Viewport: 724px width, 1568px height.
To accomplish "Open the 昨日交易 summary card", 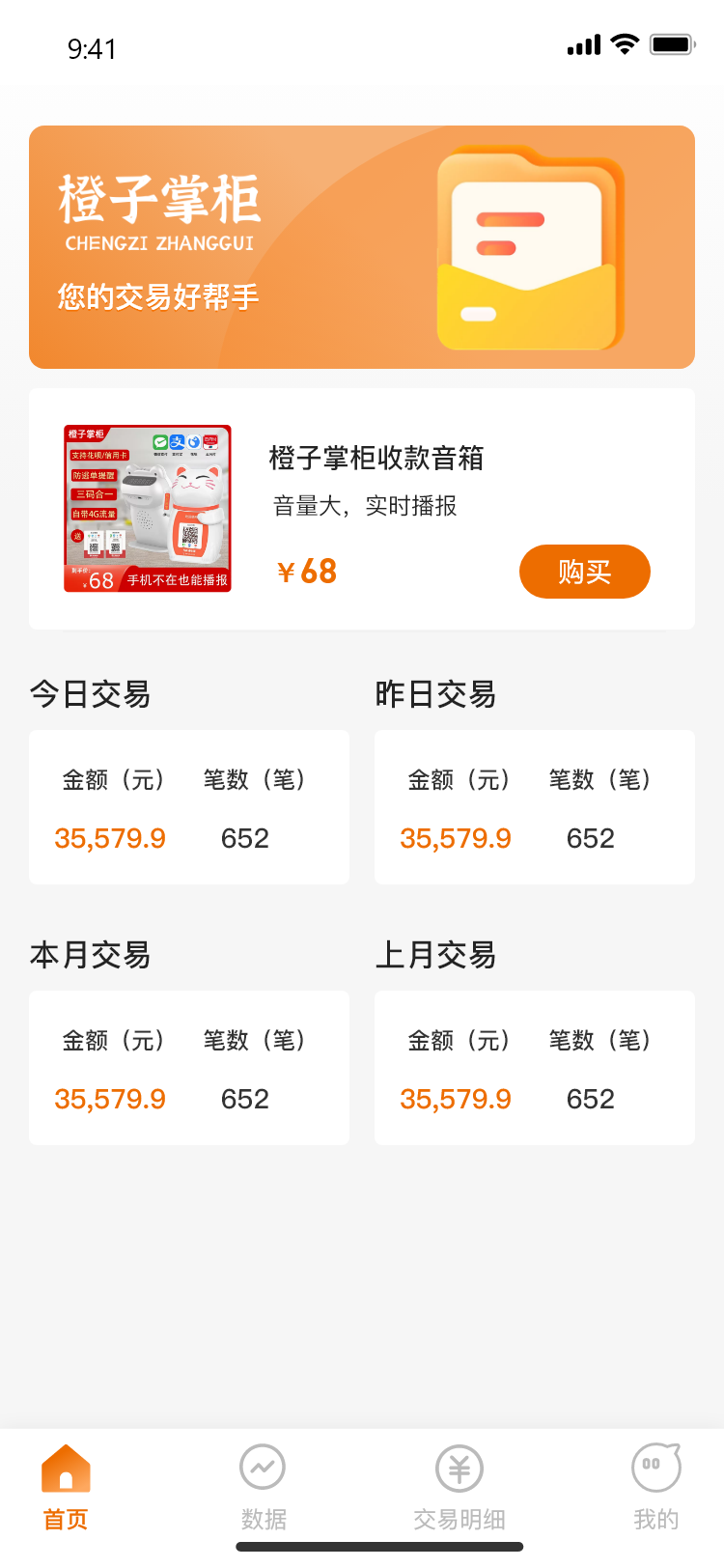I will pos(535,807).
